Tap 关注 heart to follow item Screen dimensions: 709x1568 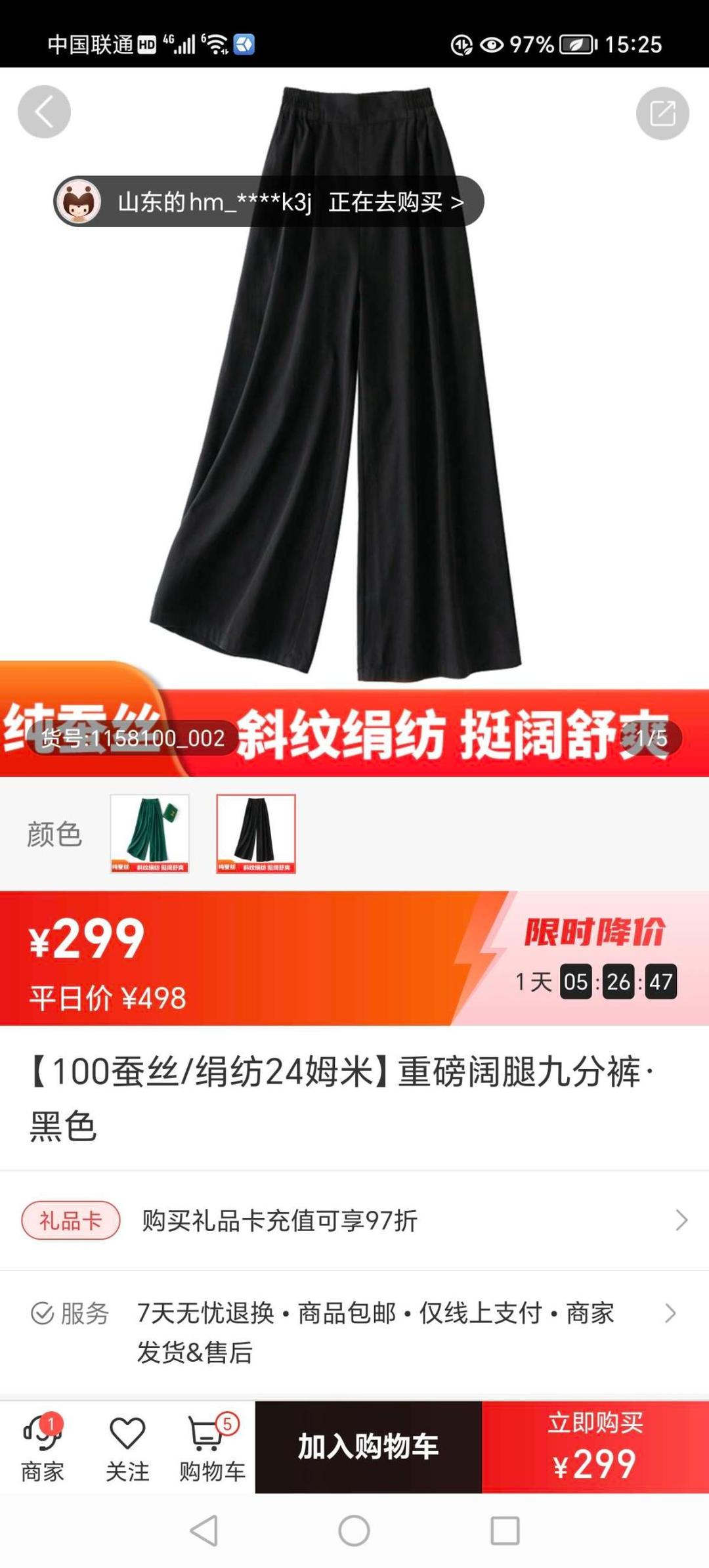[x=127, y=1447]
